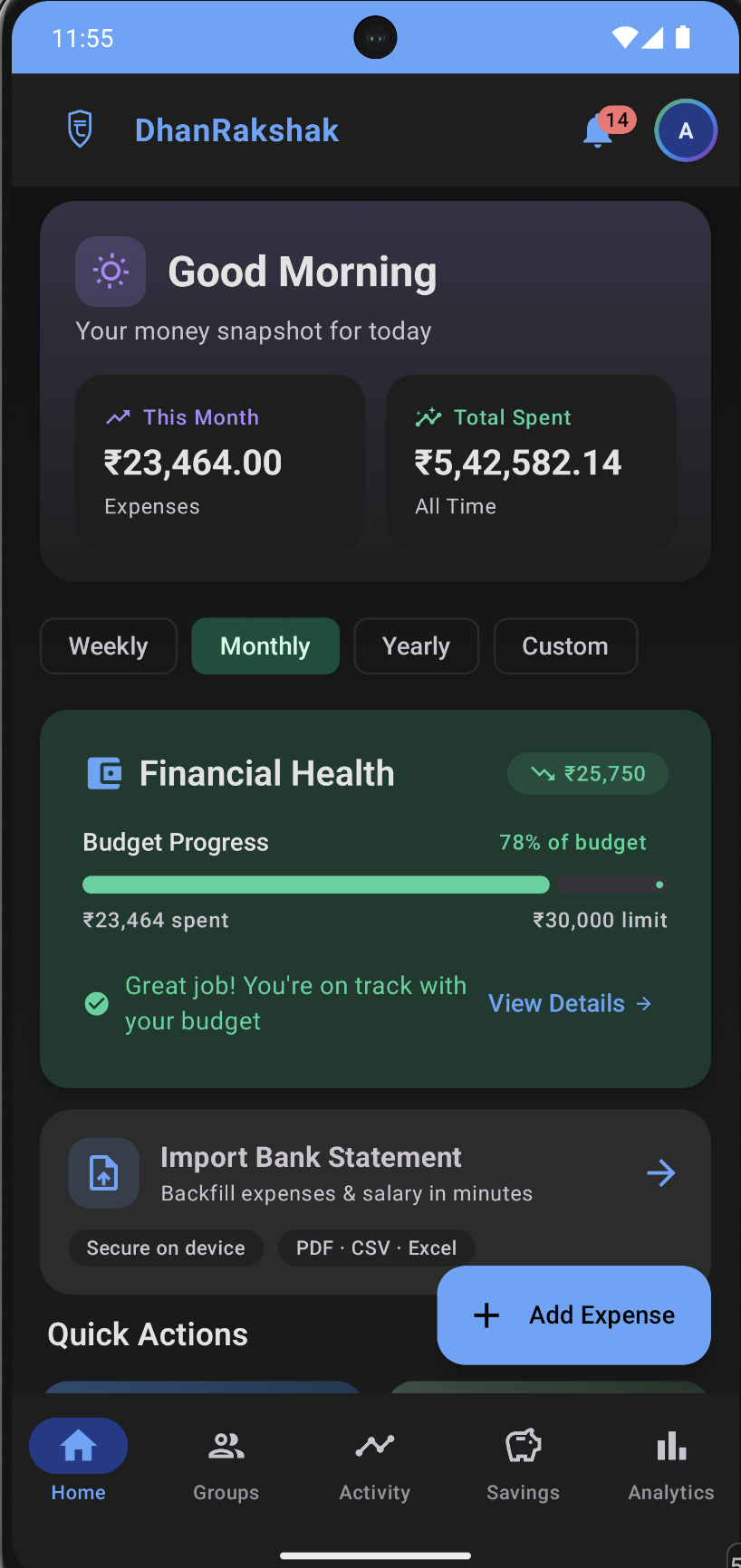The width and height of the screenshot is (741, 1568).
Task: Click View Details on budget message
Action: (570, 1002)
